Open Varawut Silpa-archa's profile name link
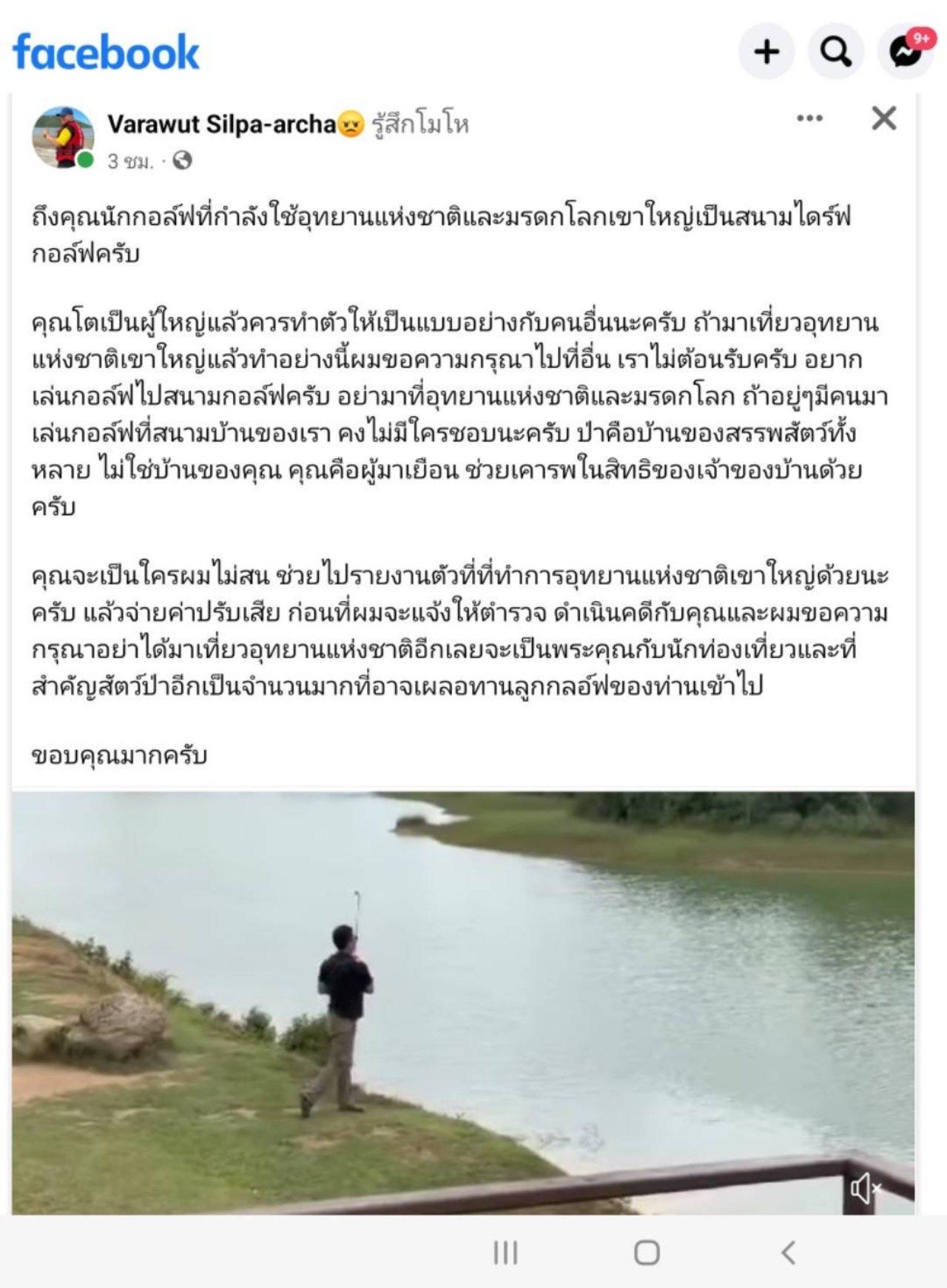Screen dimensions: 947x1288 pos(221,124)
